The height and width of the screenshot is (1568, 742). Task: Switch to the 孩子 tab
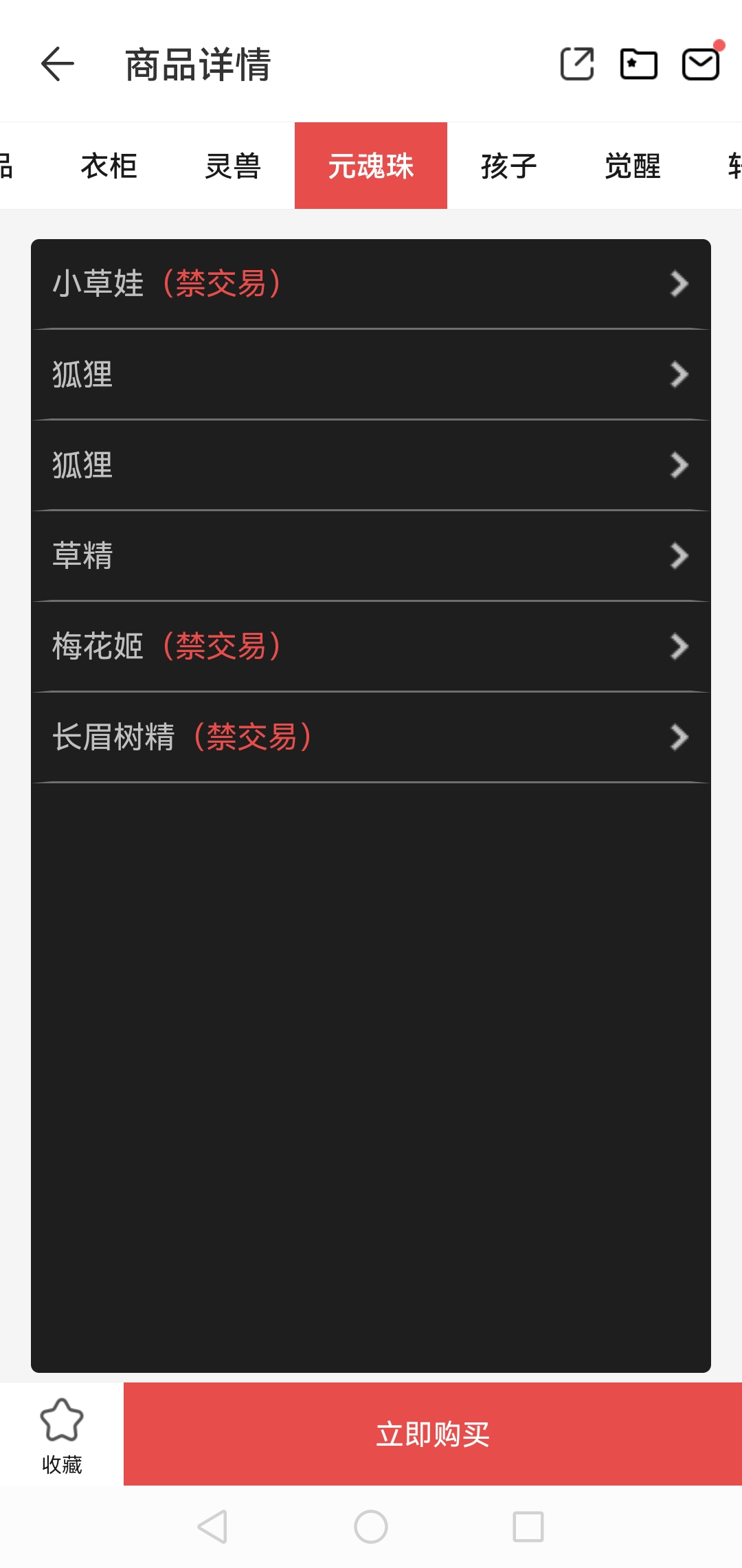pos(508,166)
